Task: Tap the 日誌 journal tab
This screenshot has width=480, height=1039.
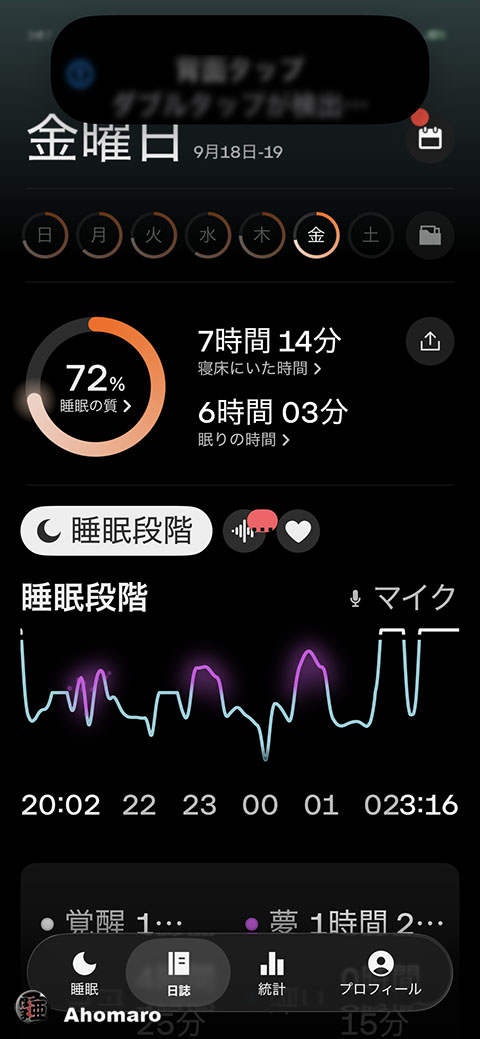Action: (x=178, y=973)
